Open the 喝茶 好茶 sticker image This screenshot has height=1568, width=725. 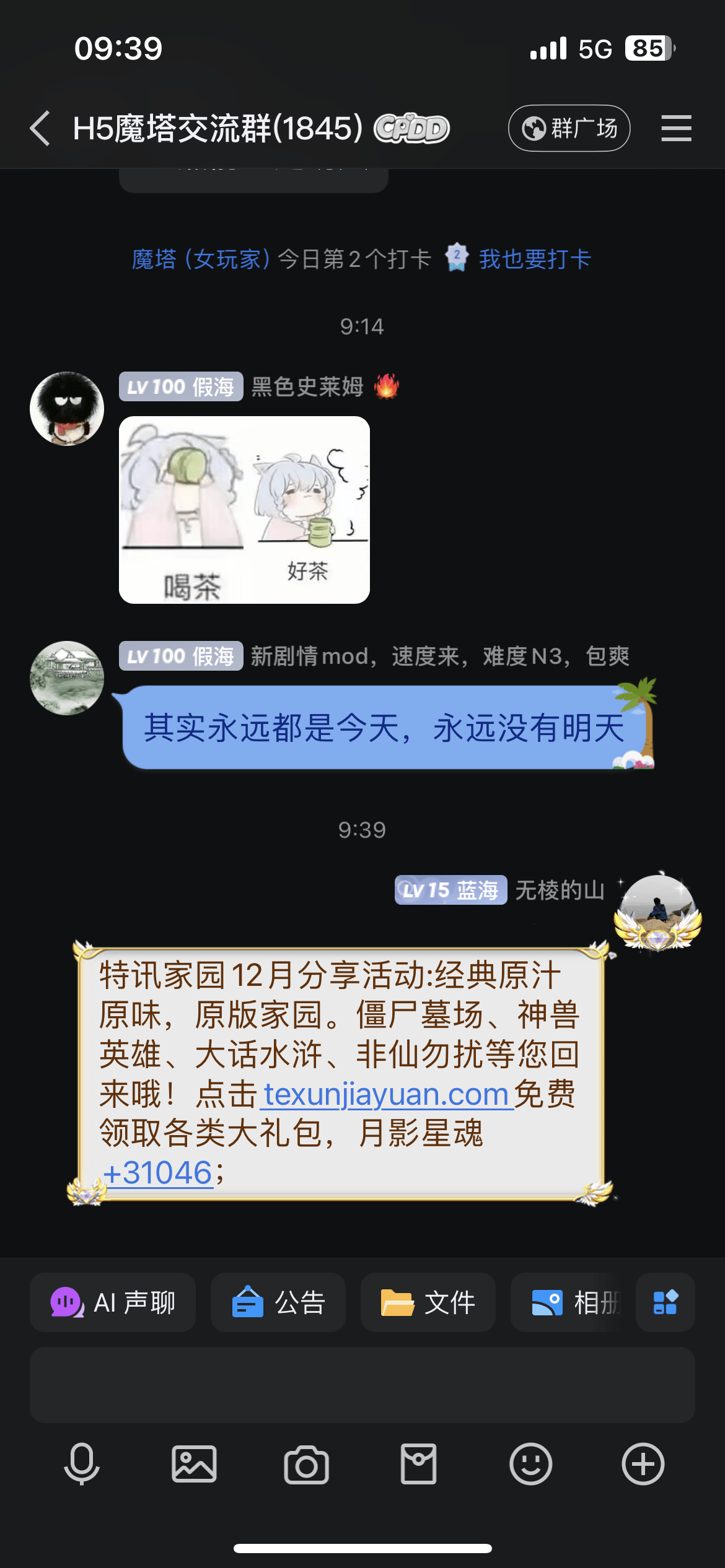244,510
